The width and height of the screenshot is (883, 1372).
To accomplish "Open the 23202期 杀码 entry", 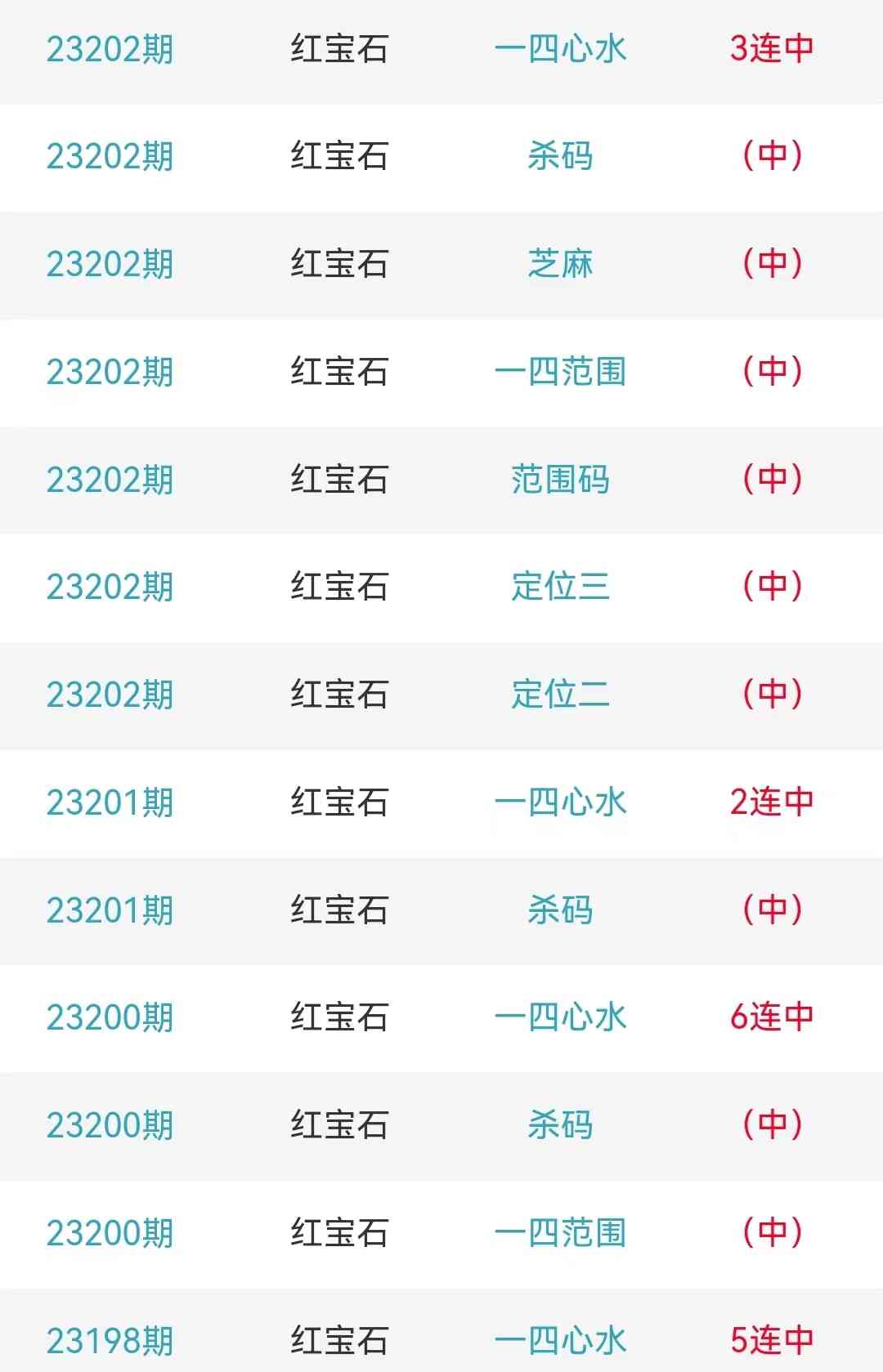I will [x=560, y=156].
